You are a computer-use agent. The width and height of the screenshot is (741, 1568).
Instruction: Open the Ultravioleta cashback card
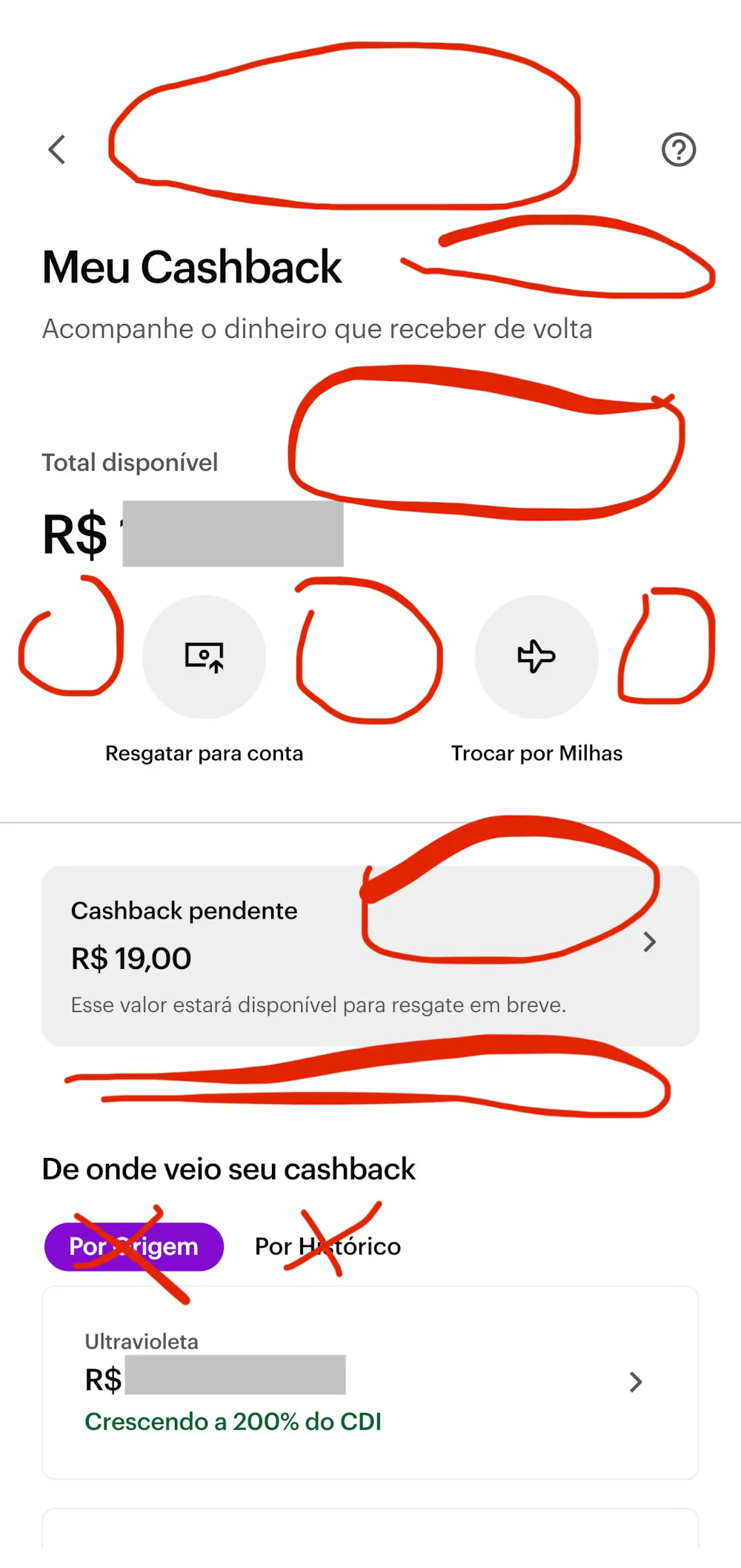click(370, 1382)
